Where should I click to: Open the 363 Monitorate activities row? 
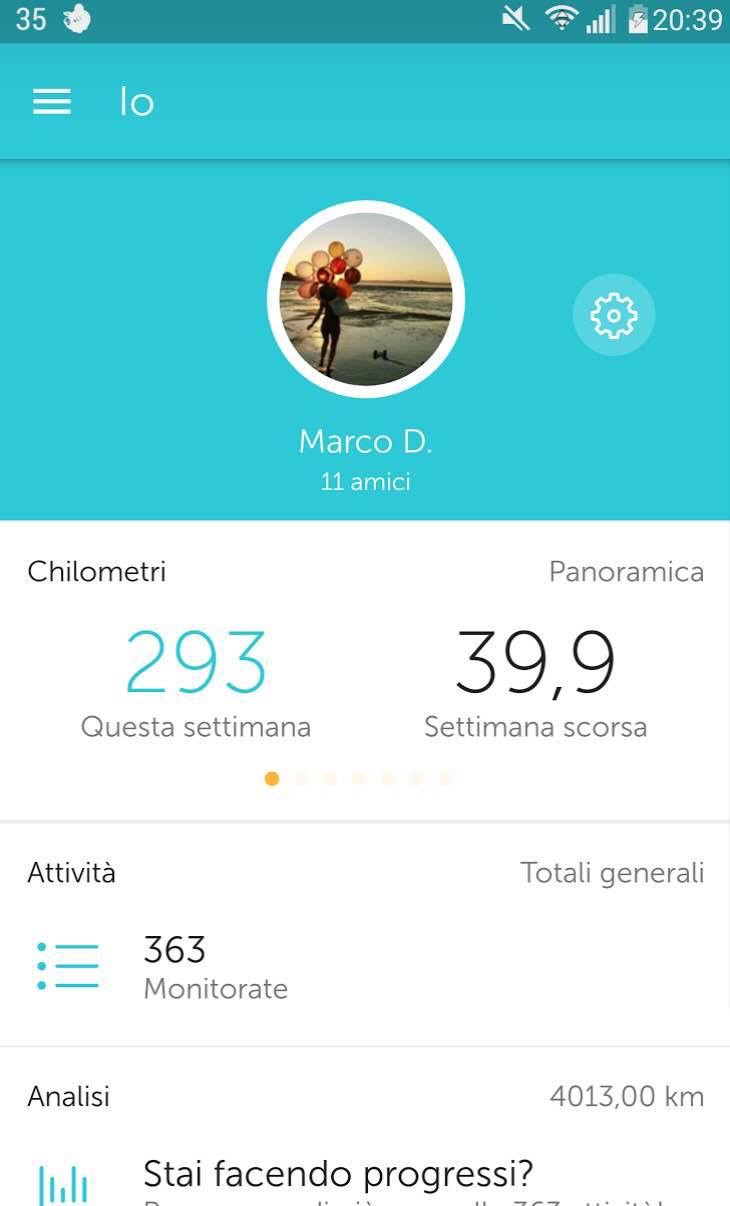point(365,967)
